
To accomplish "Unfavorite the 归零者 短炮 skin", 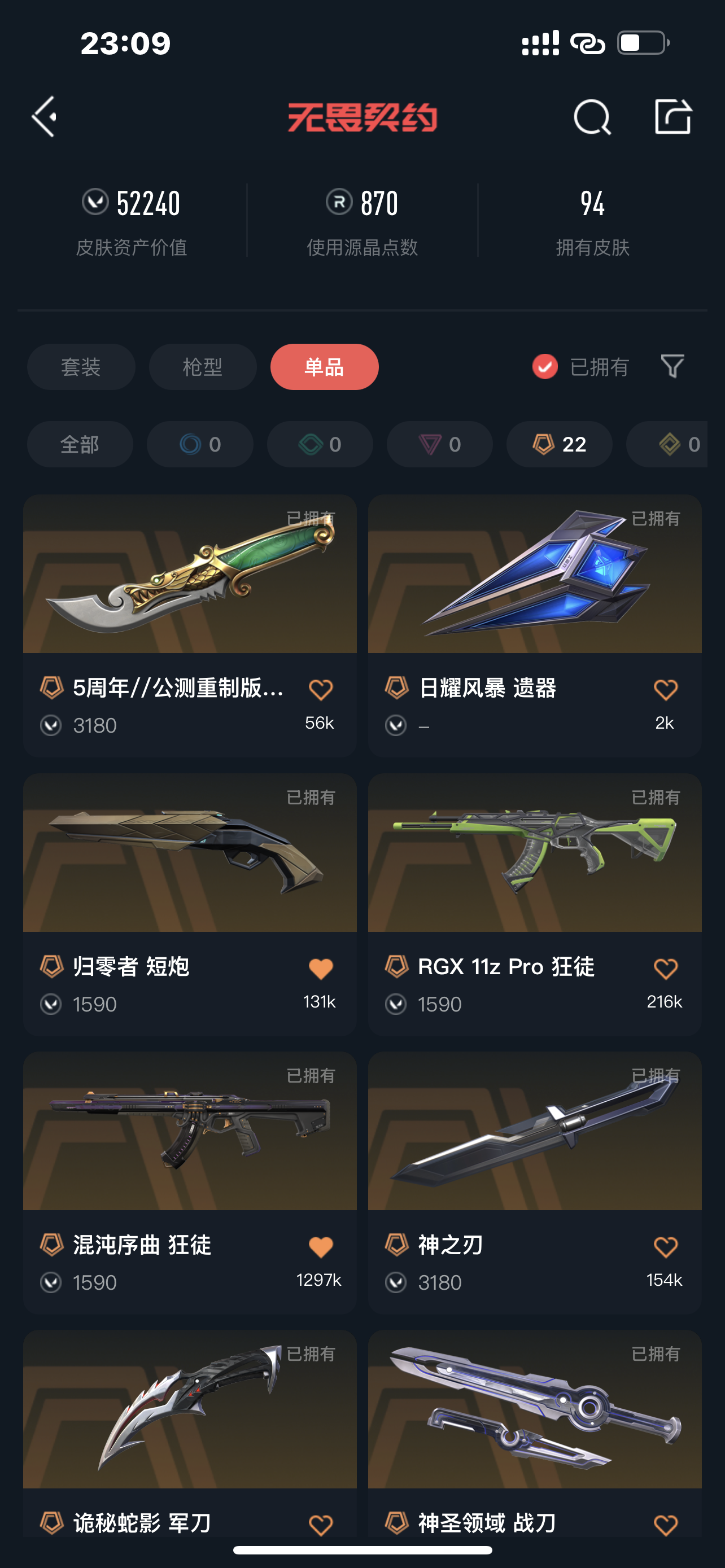I will point(320,969).
